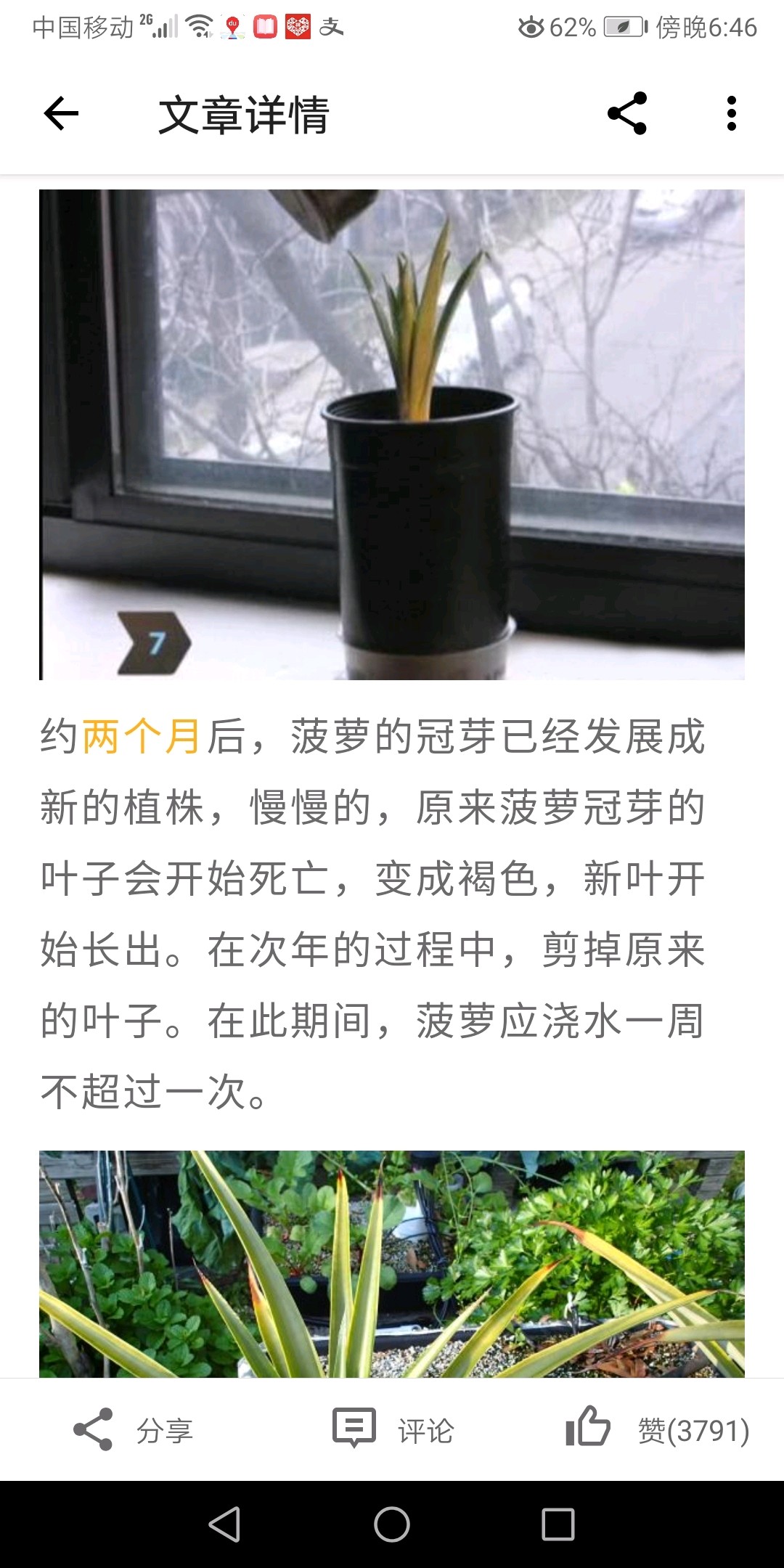The image size is (784, 1568).
Task: Open the highlighted 两个月 link
Action: pyautogui.click(x=142, y=736)
